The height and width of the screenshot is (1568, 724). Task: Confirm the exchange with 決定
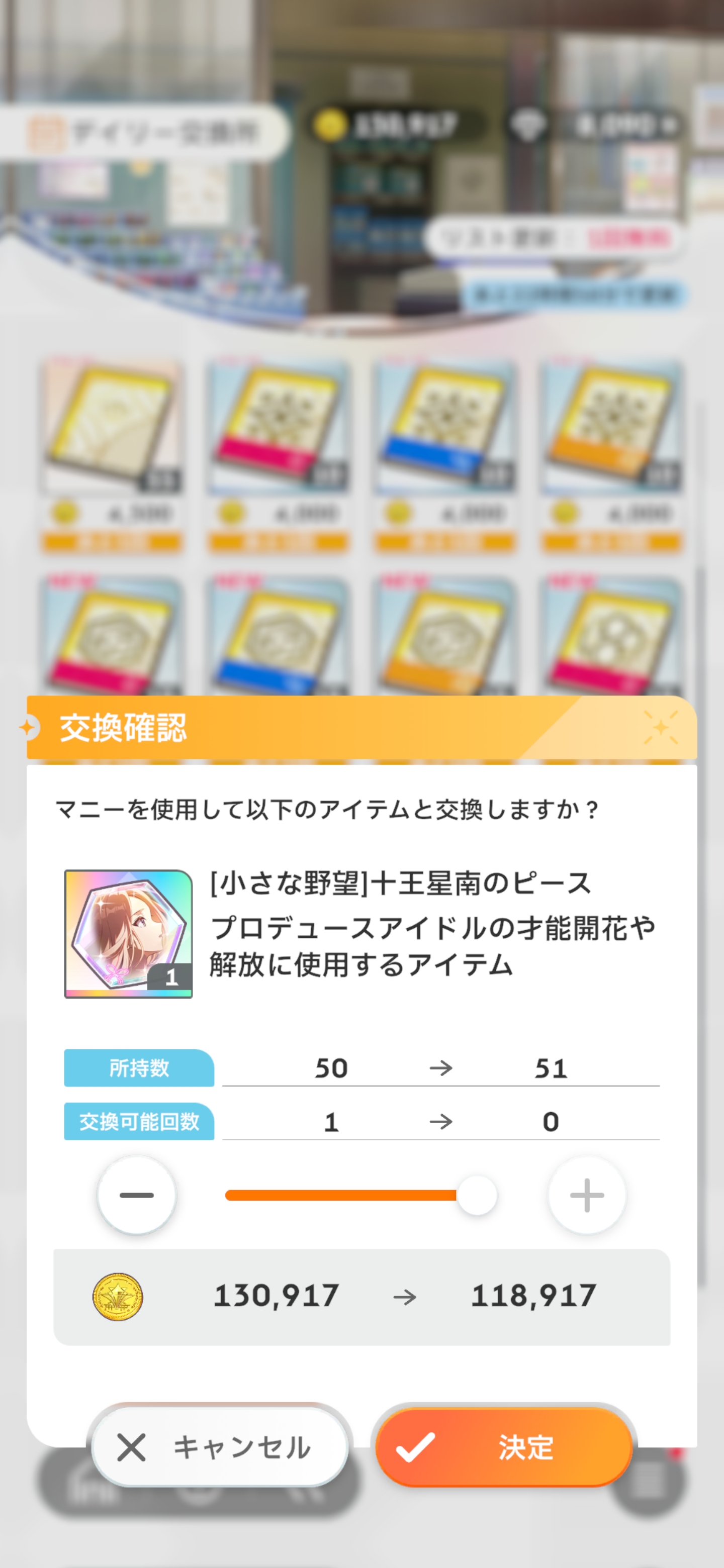click(x=504, y=1447)
